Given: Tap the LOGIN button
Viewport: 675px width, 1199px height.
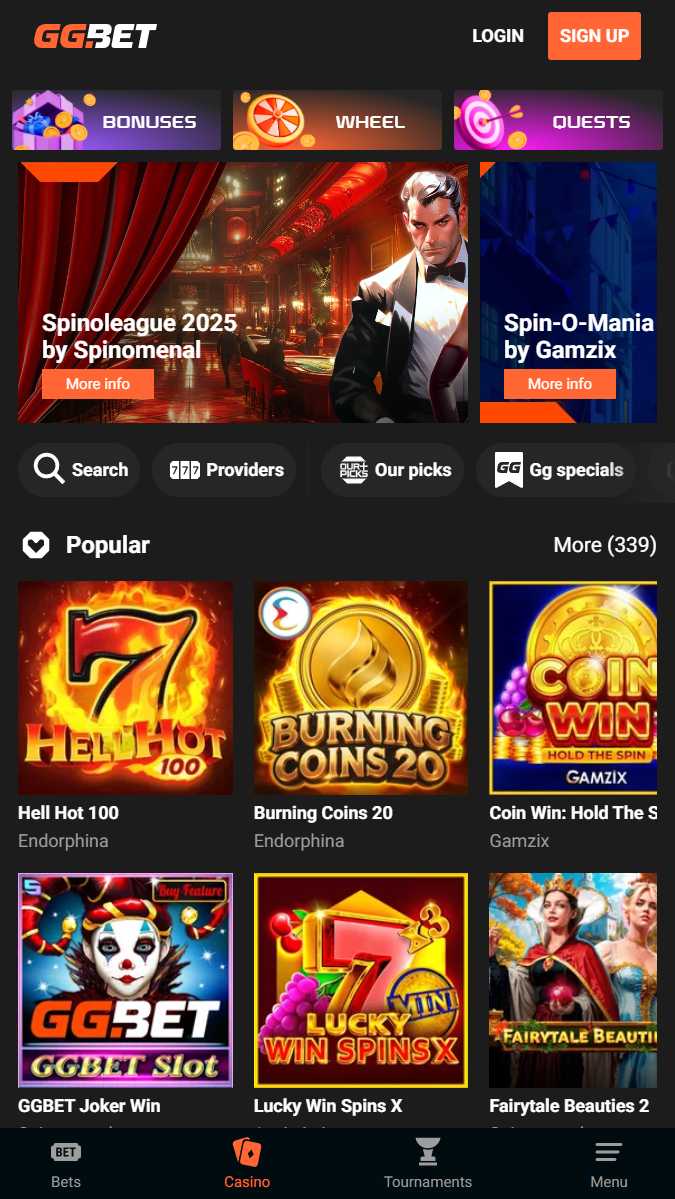Looking at the screenshot, I should pyautogui.click(x=497, y=36).
